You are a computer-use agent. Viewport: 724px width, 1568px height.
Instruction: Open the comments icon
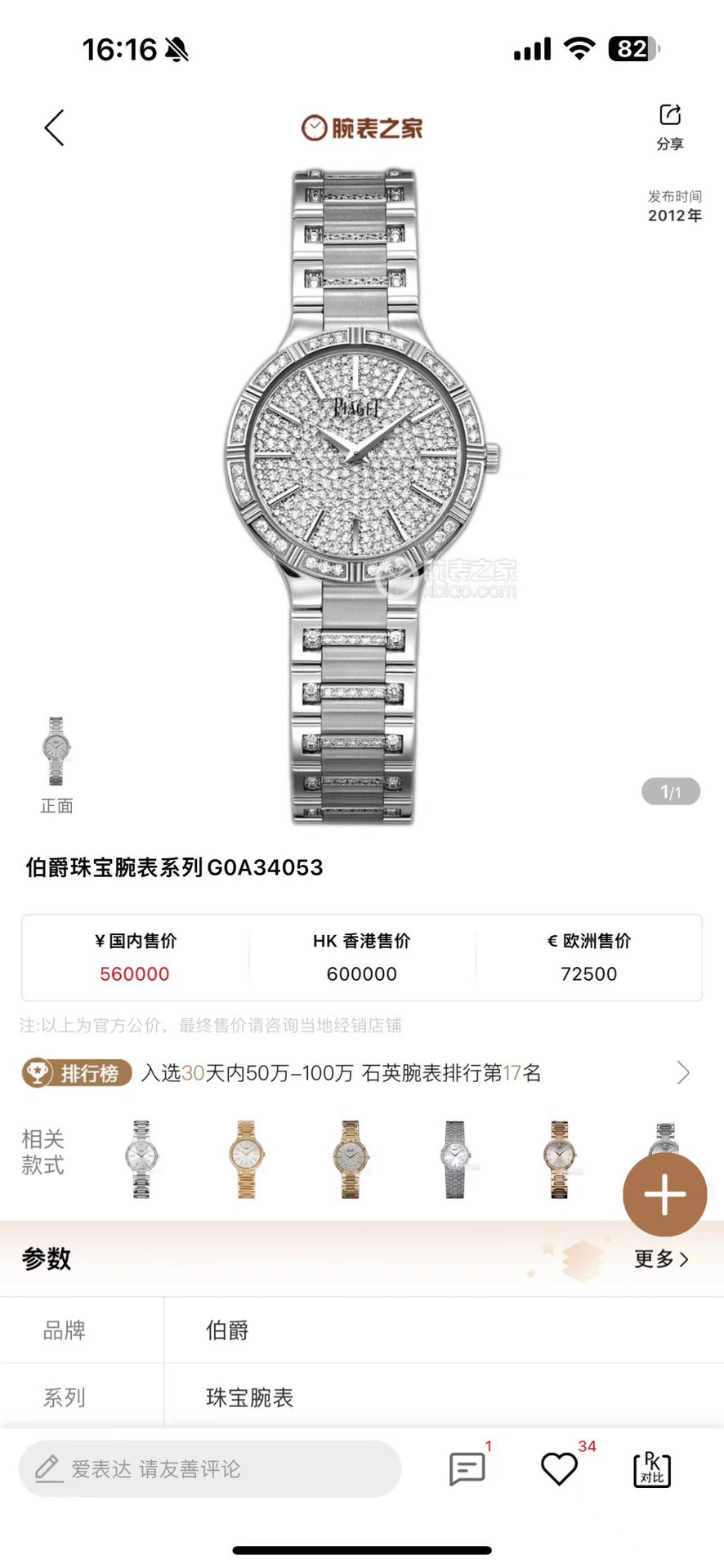coord(467,1469)
